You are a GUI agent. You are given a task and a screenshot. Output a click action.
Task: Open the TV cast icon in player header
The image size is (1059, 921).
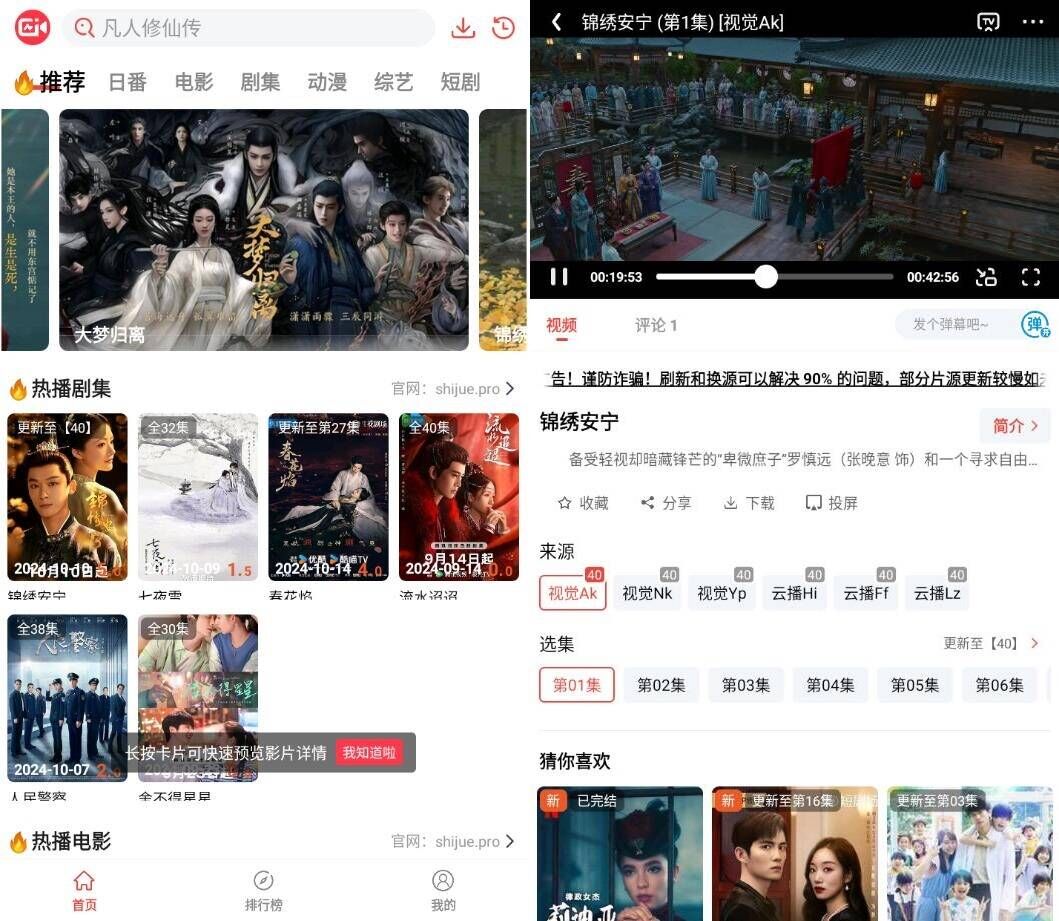(988, 22)
